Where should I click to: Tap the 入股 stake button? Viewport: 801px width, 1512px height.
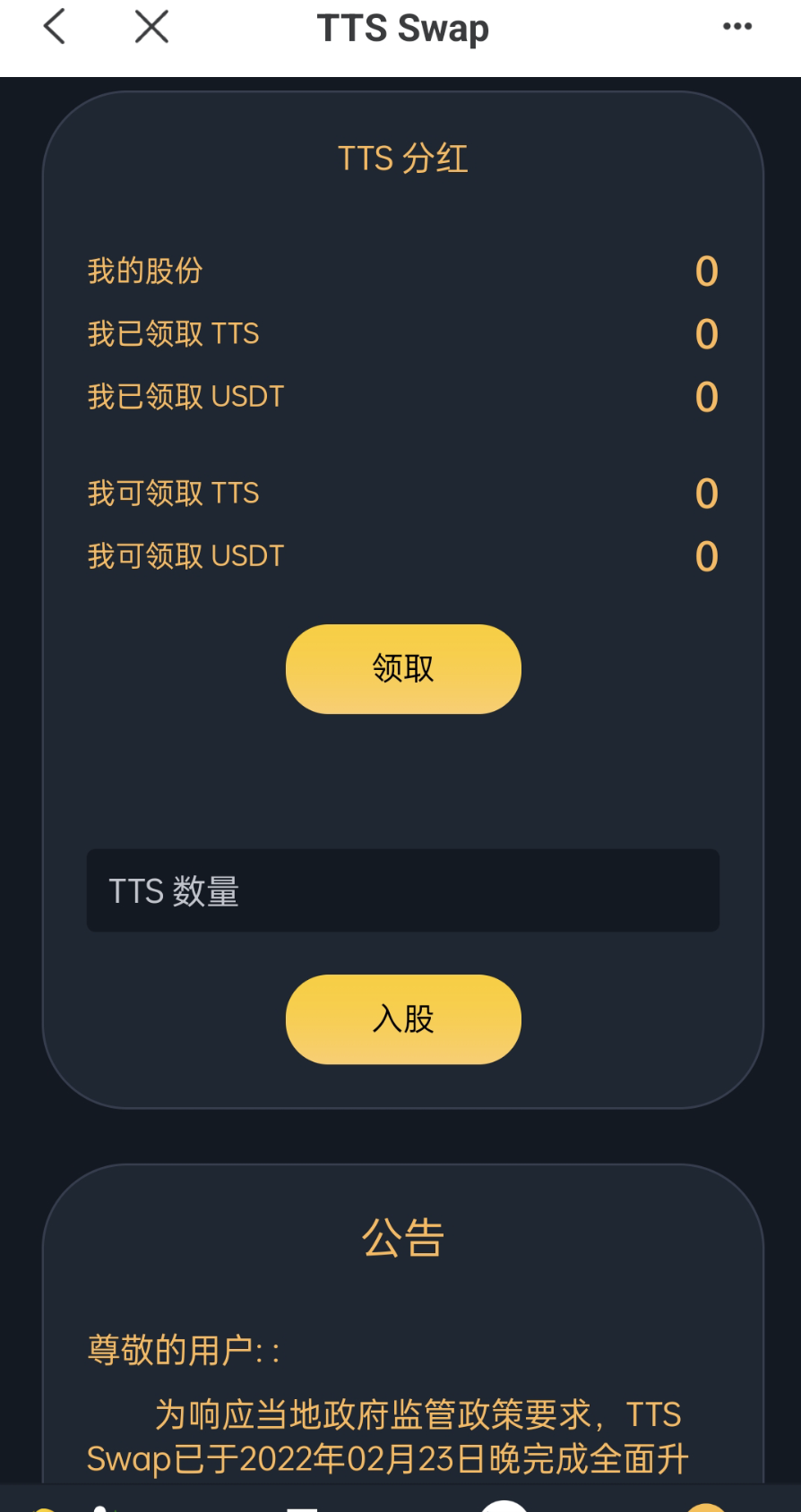click(x=403, y=1019)
